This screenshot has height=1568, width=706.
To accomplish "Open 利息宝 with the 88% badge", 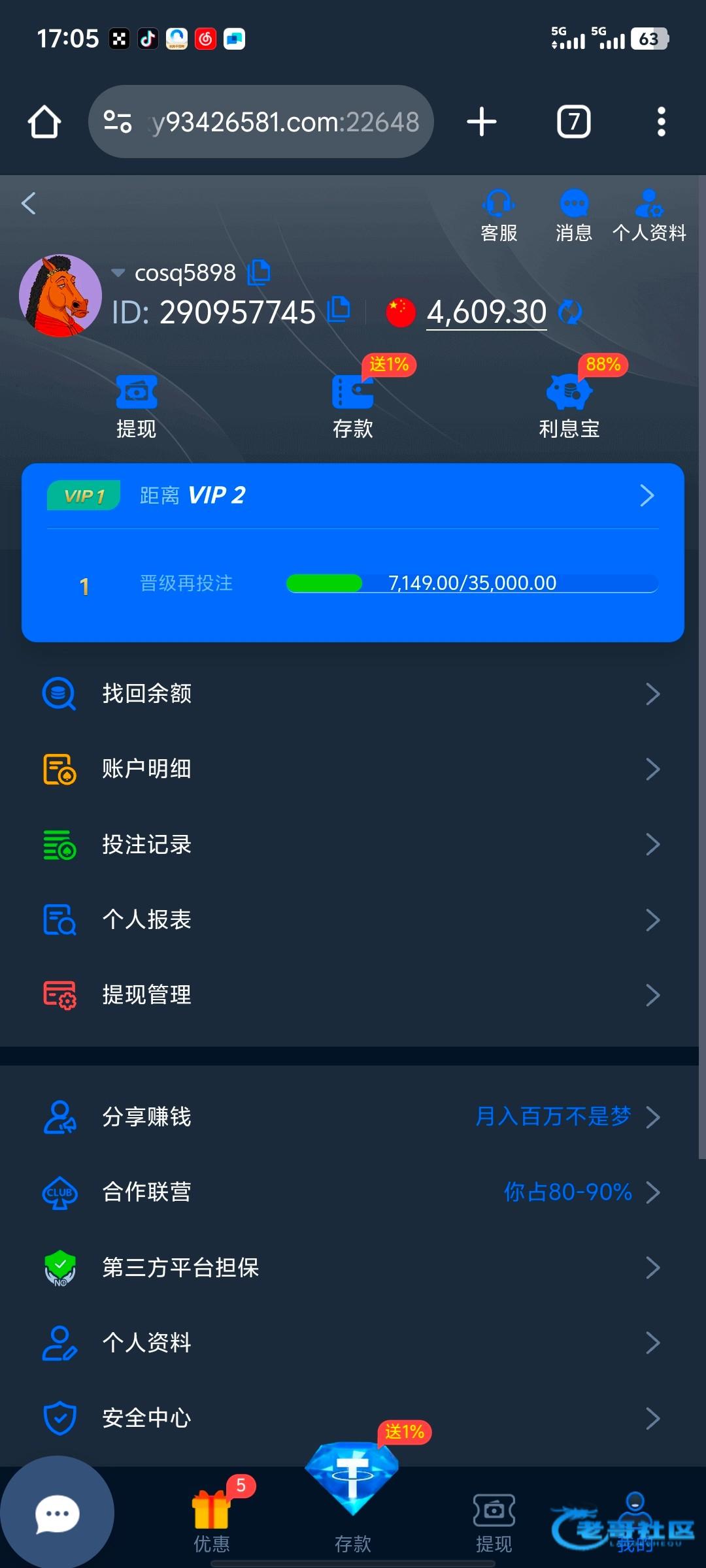I will [x=569, y=406].
